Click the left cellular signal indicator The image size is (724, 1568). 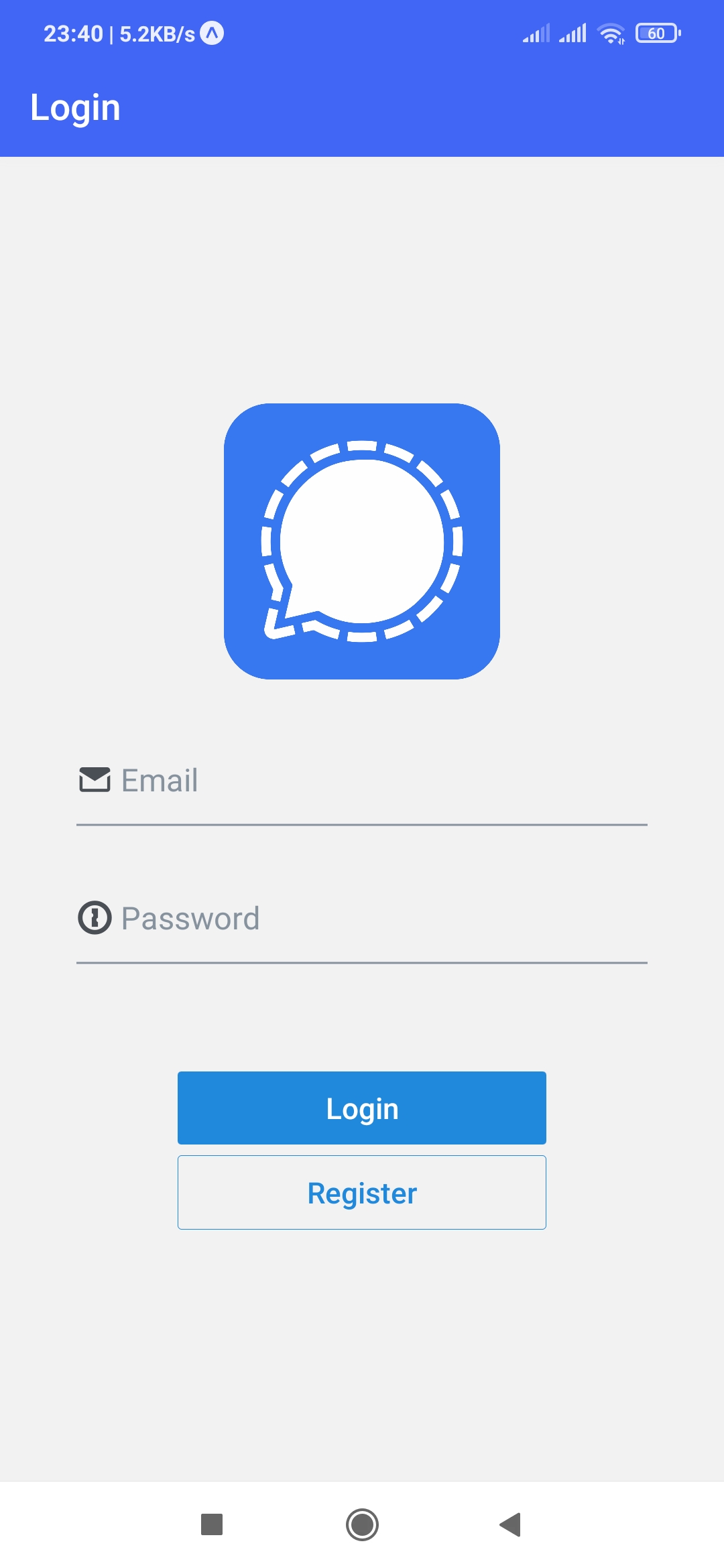tap(536, 34)
